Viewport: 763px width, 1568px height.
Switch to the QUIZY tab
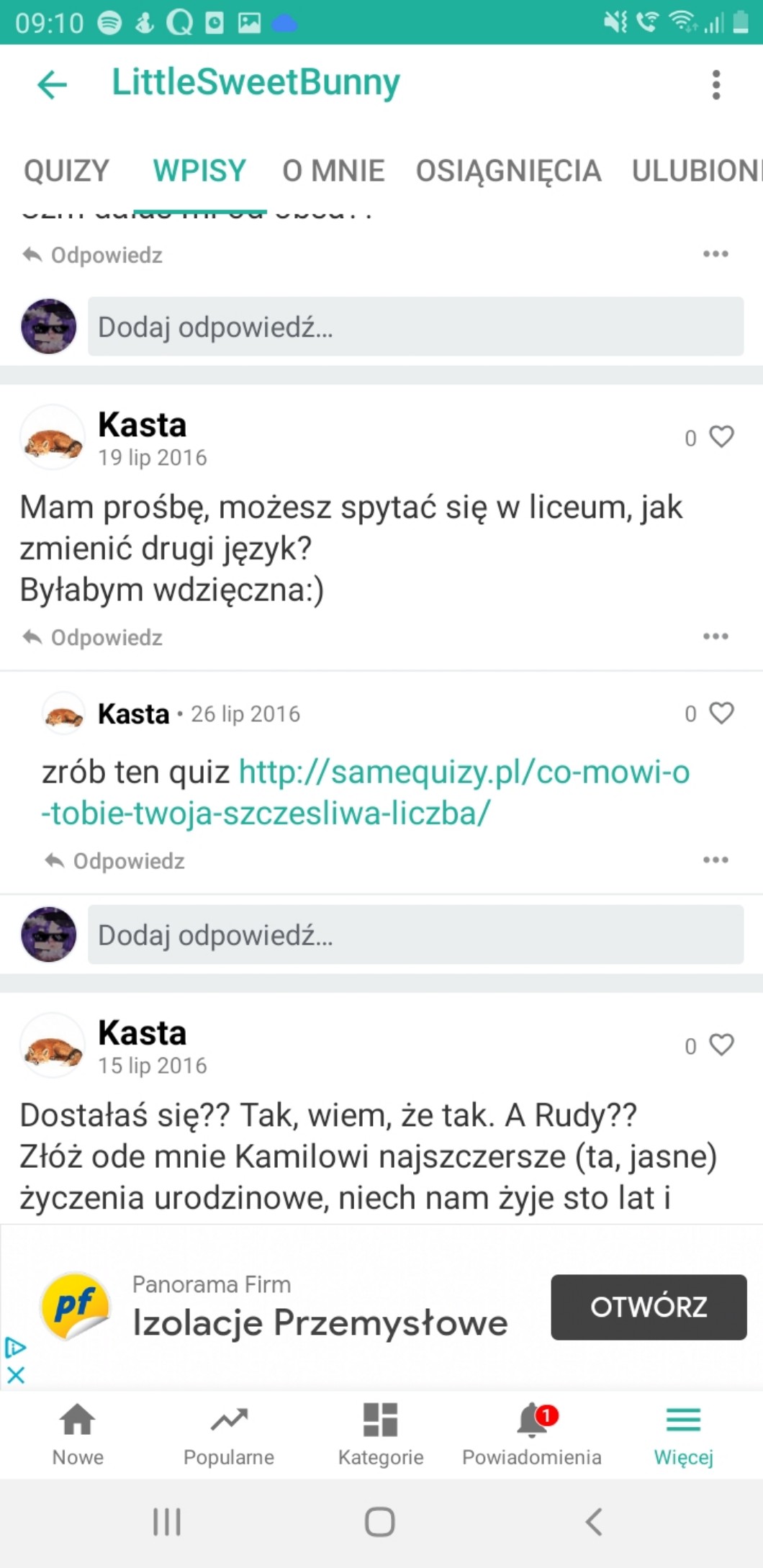66,171
